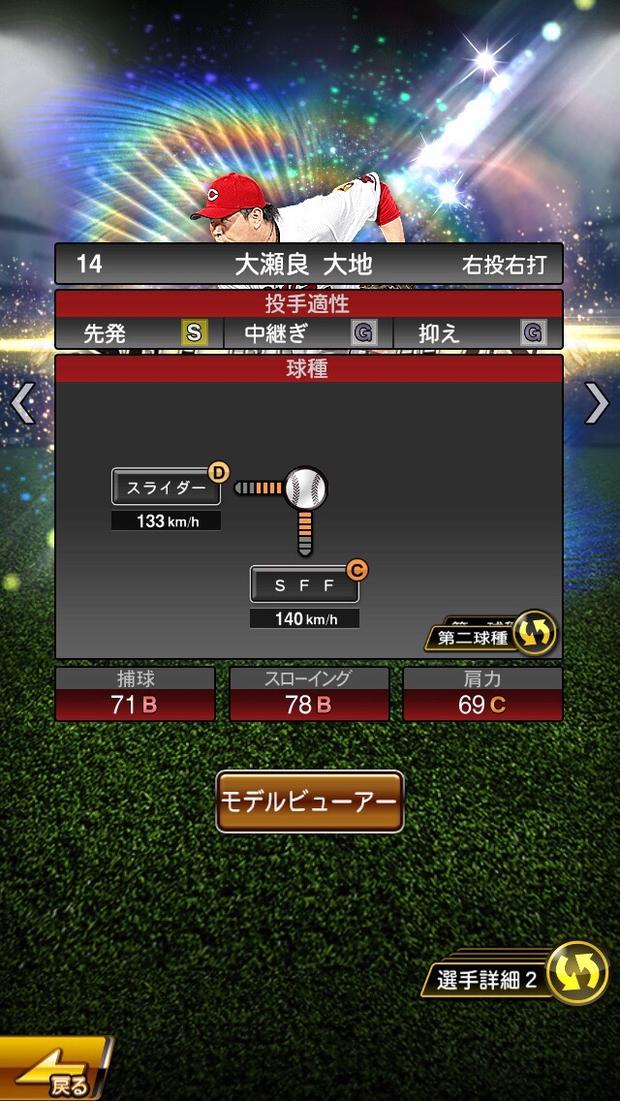Screen dimensions: 620x1101
Task: Show the next player with right arrow
Action: pos(597,402)
